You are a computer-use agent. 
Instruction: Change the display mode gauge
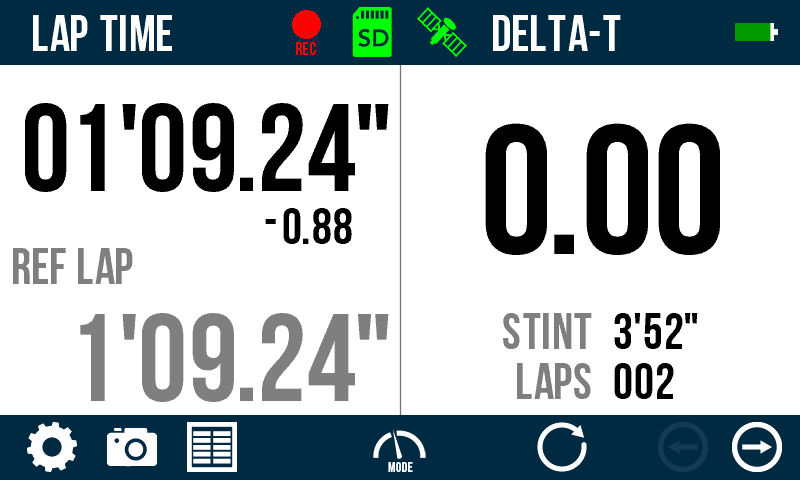[399, 449]
